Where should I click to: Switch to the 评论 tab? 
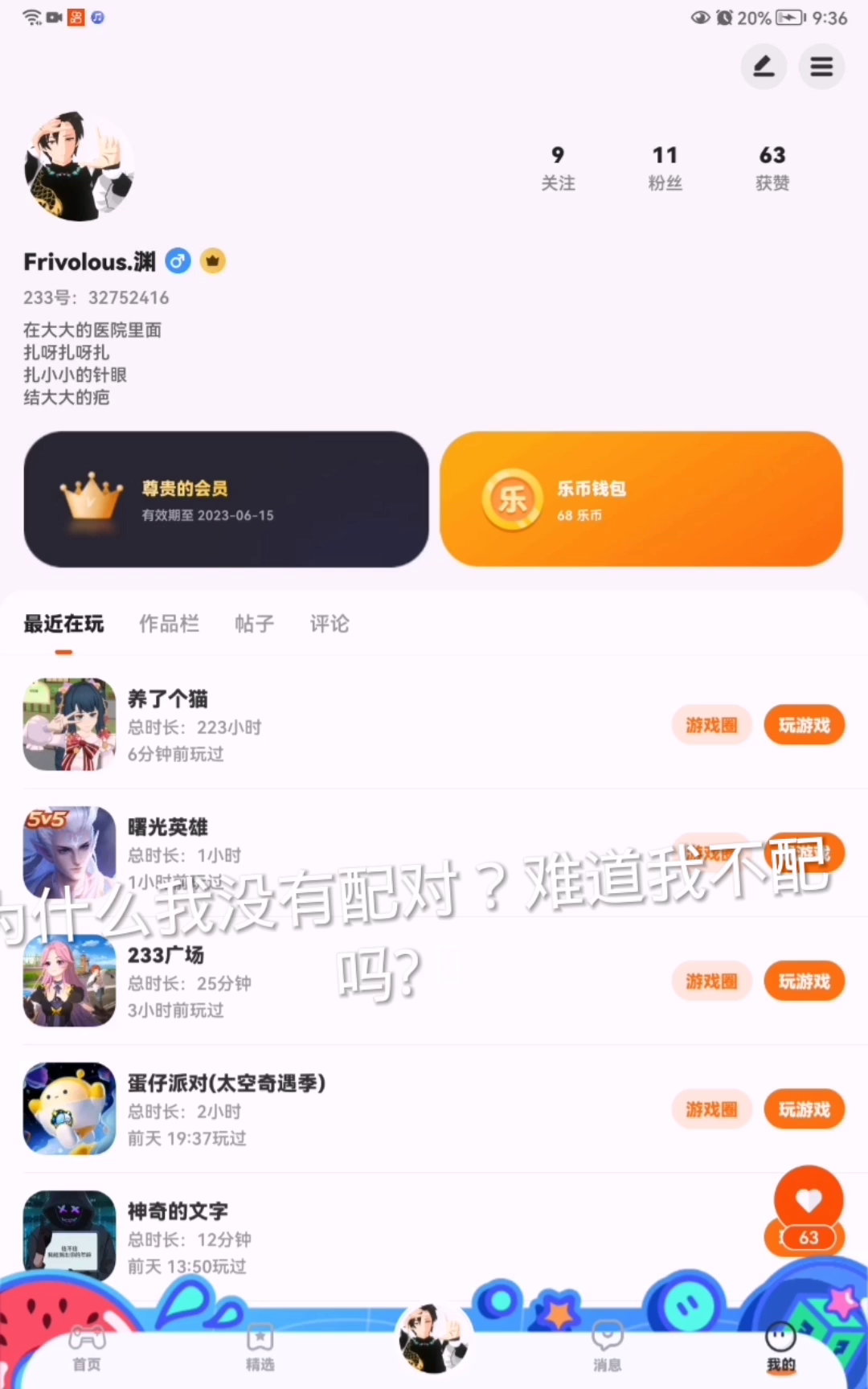[x=330, y=624]
